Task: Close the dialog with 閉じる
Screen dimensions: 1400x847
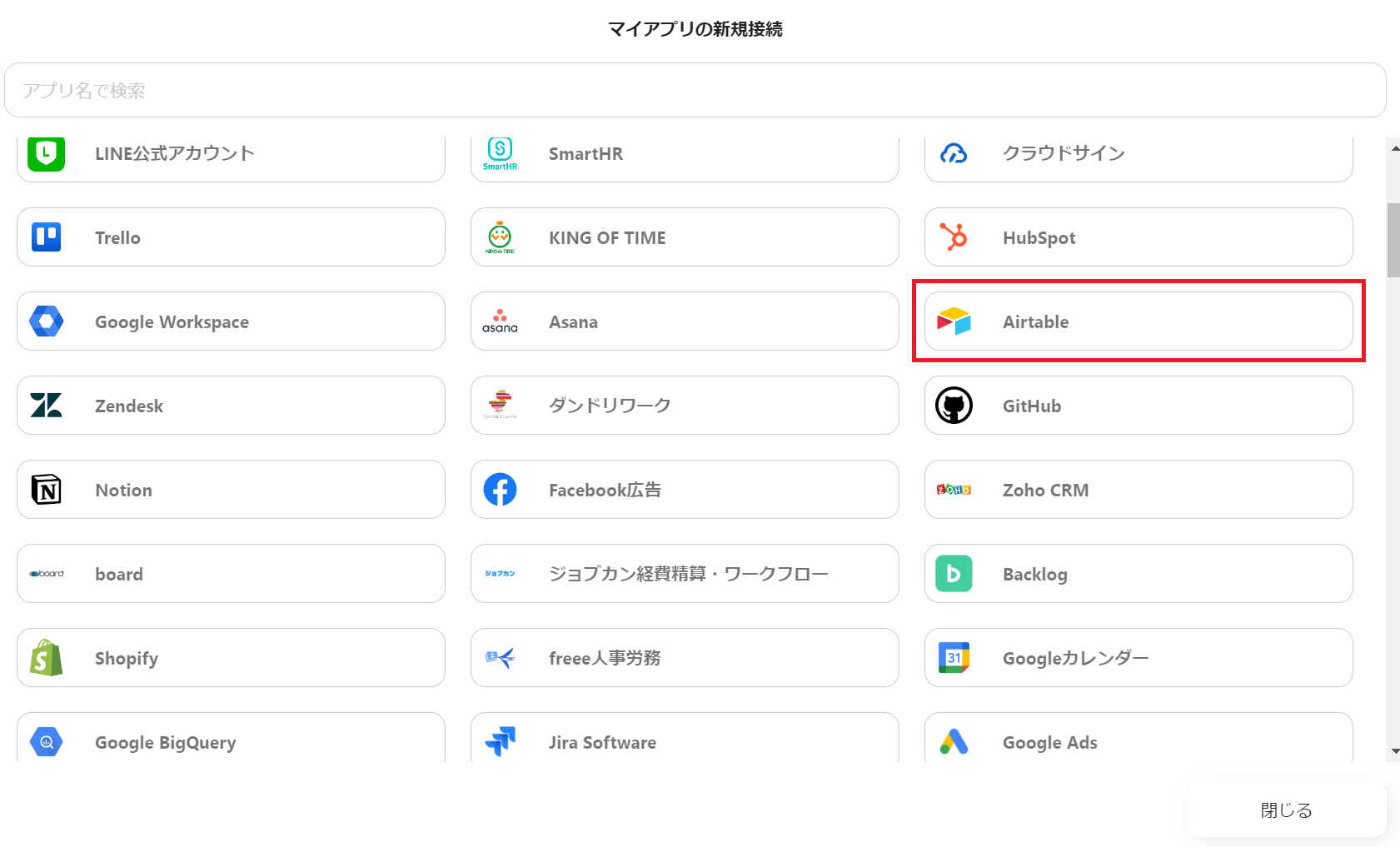Action: (x=1286, y=810)
